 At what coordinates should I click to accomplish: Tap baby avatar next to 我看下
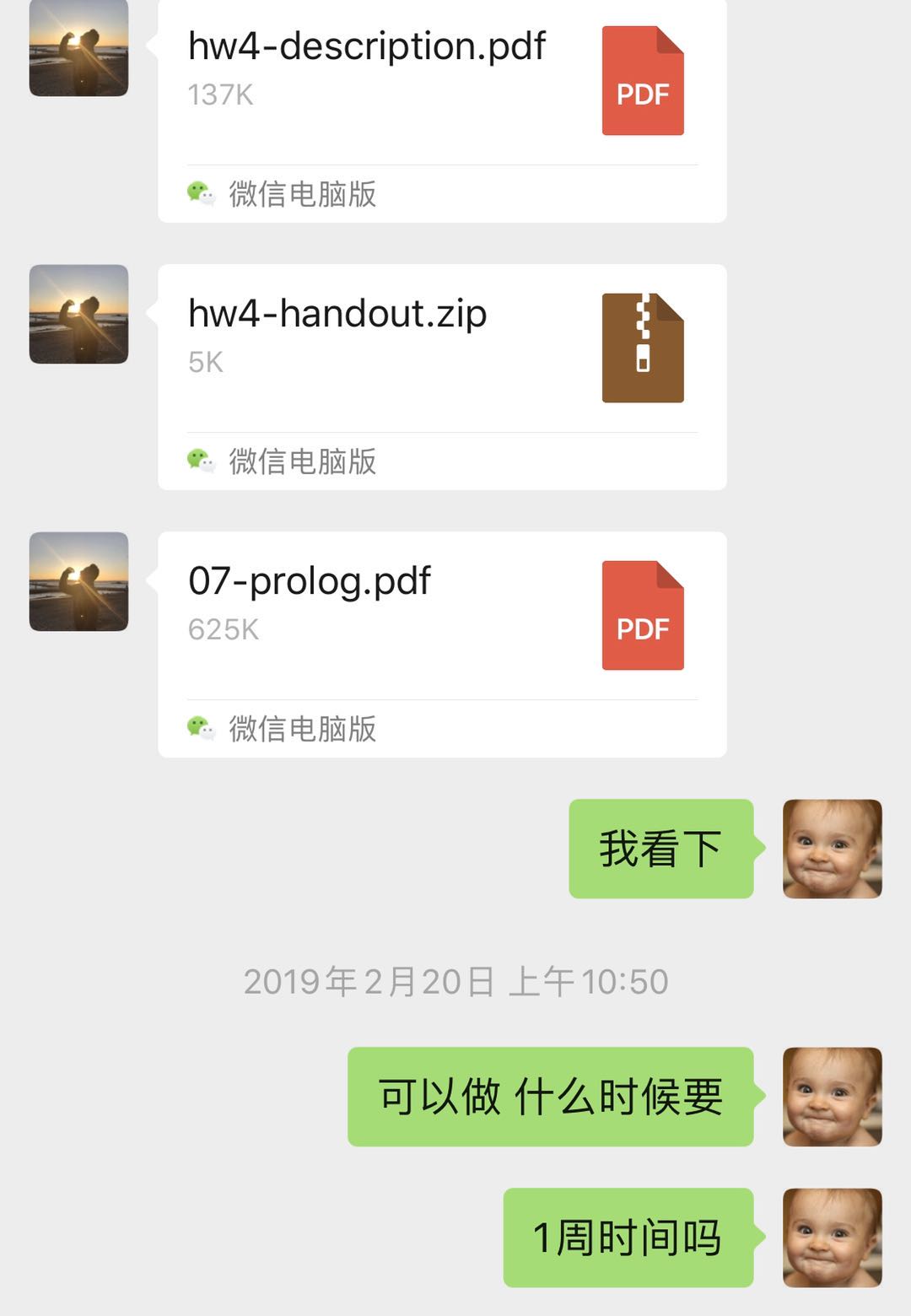click(x=832, y=849)
